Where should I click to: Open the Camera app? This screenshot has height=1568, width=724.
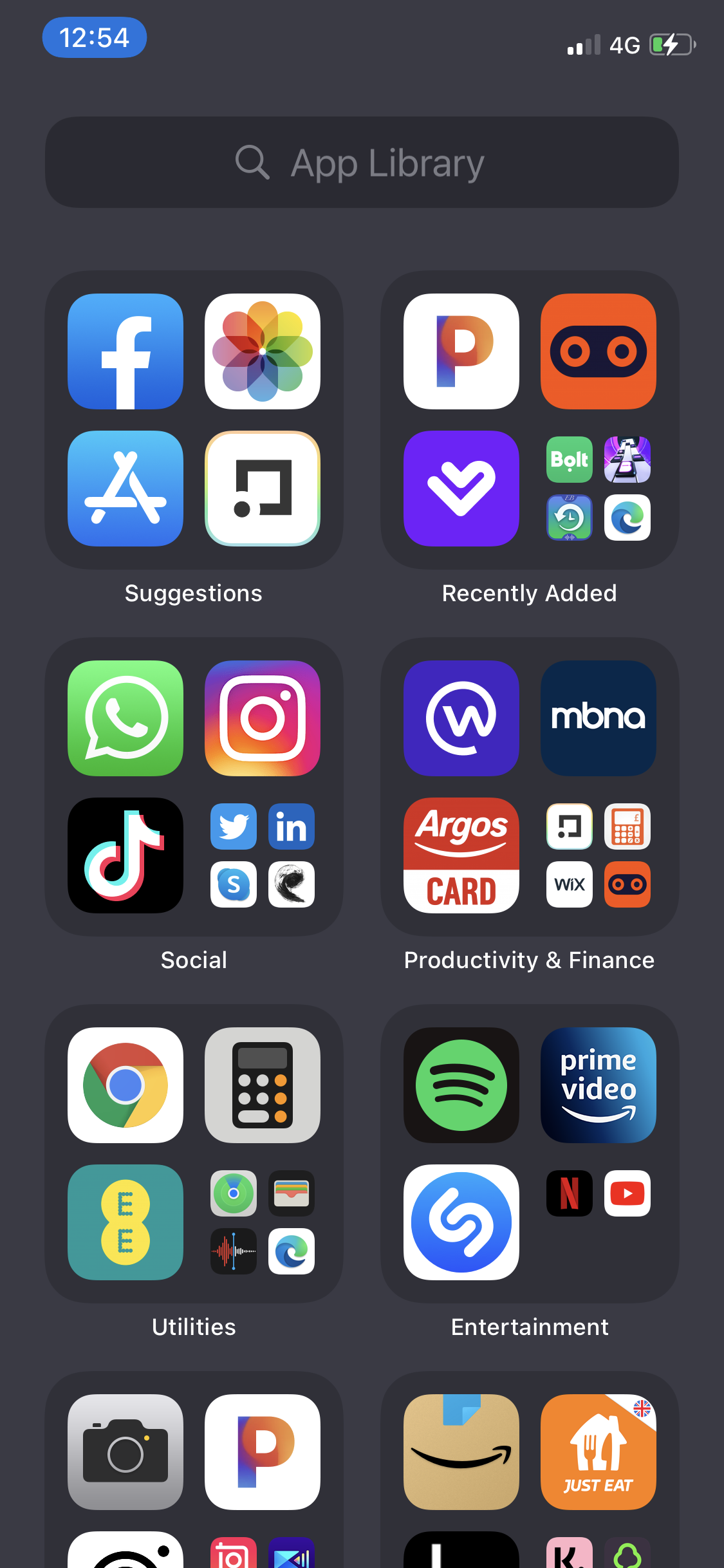click(125, 1452)
